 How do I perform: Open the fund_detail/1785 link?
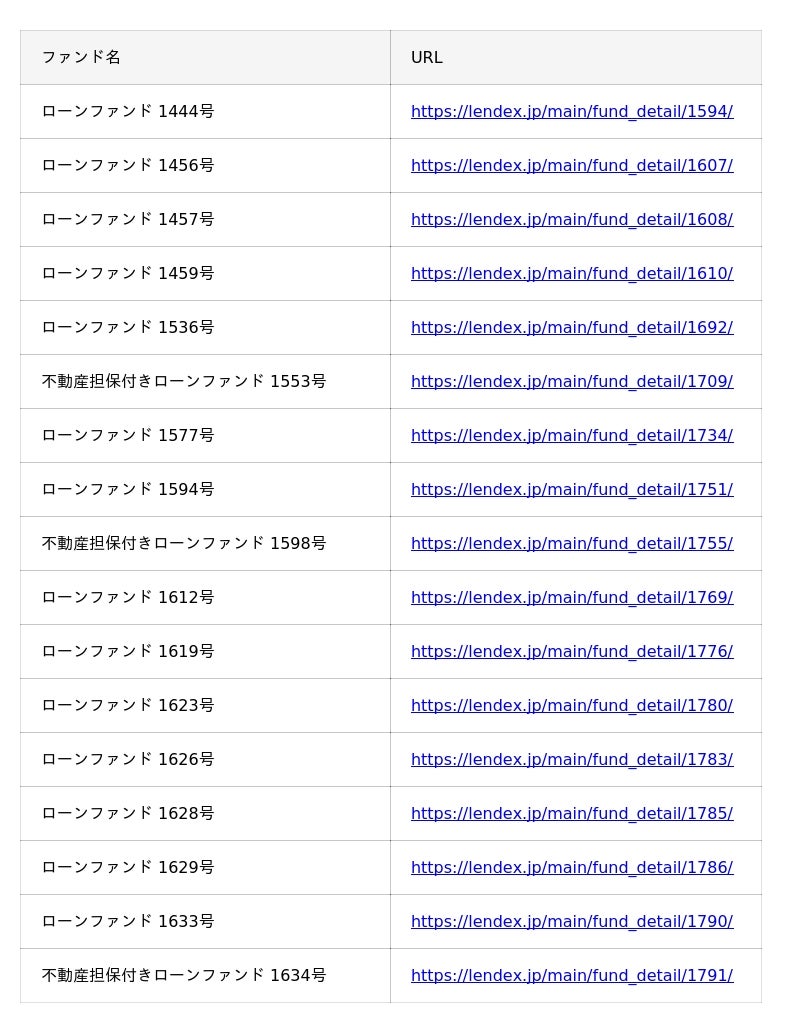point(571,814)
